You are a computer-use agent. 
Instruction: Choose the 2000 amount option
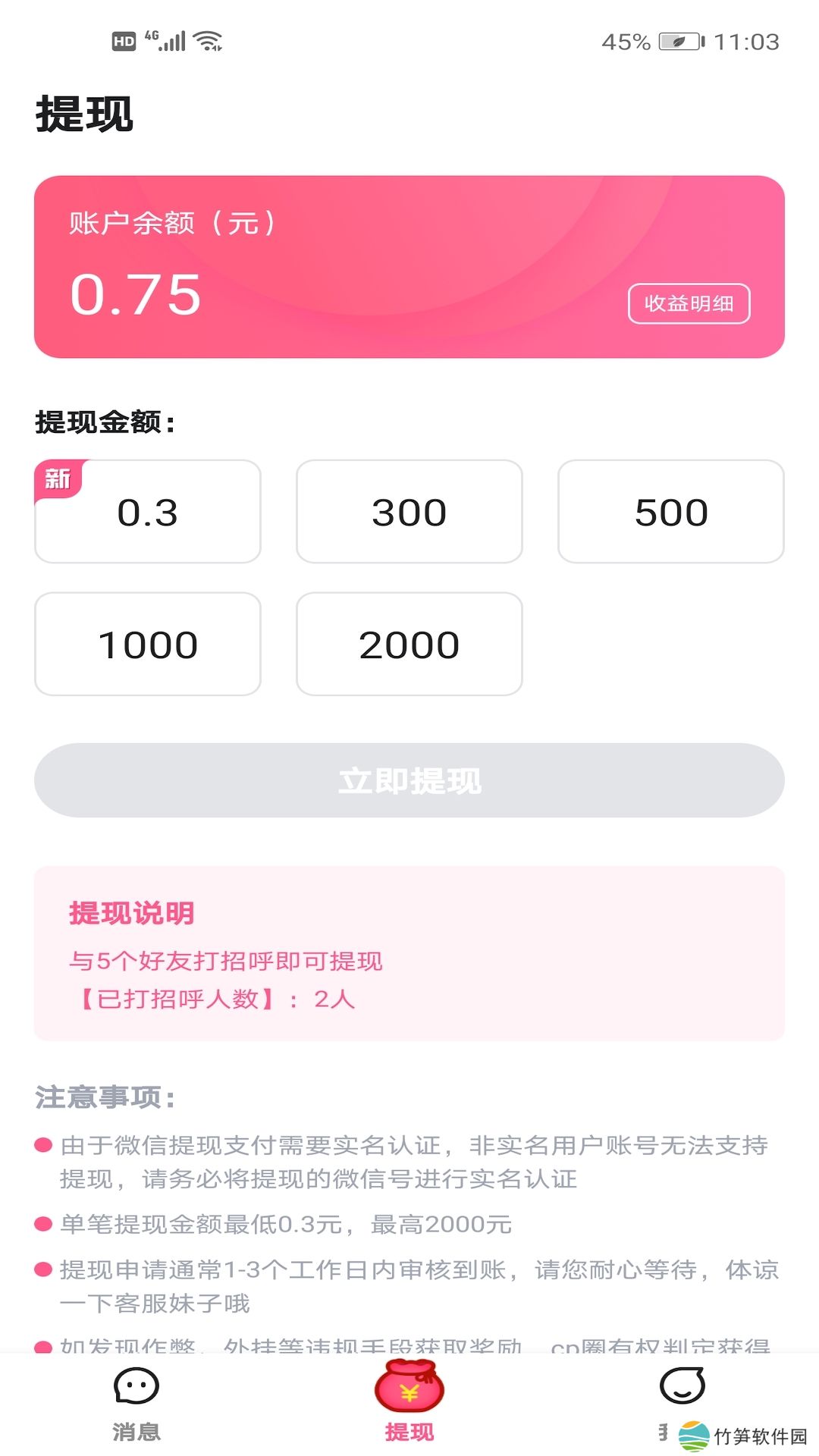(409, 645)
